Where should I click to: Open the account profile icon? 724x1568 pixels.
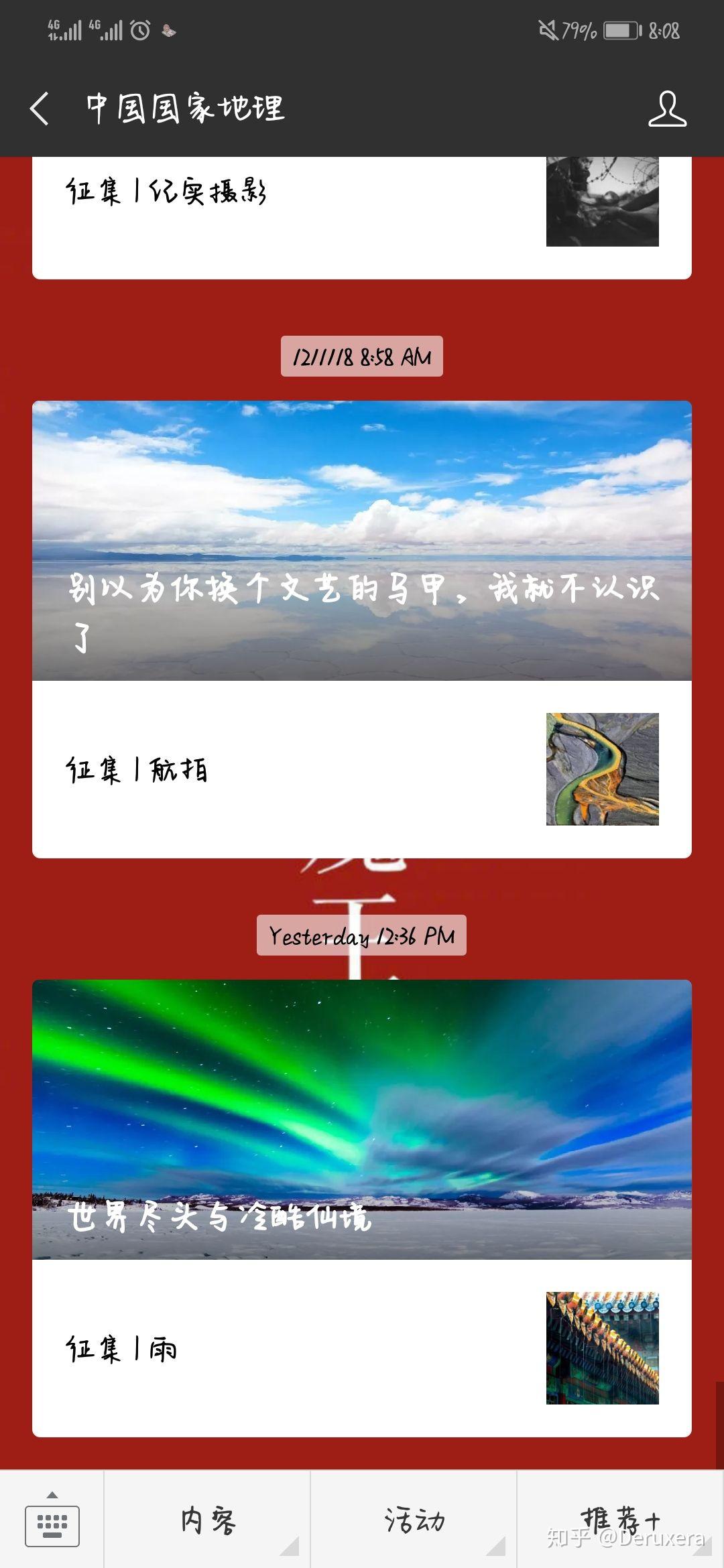pos(667,109)
